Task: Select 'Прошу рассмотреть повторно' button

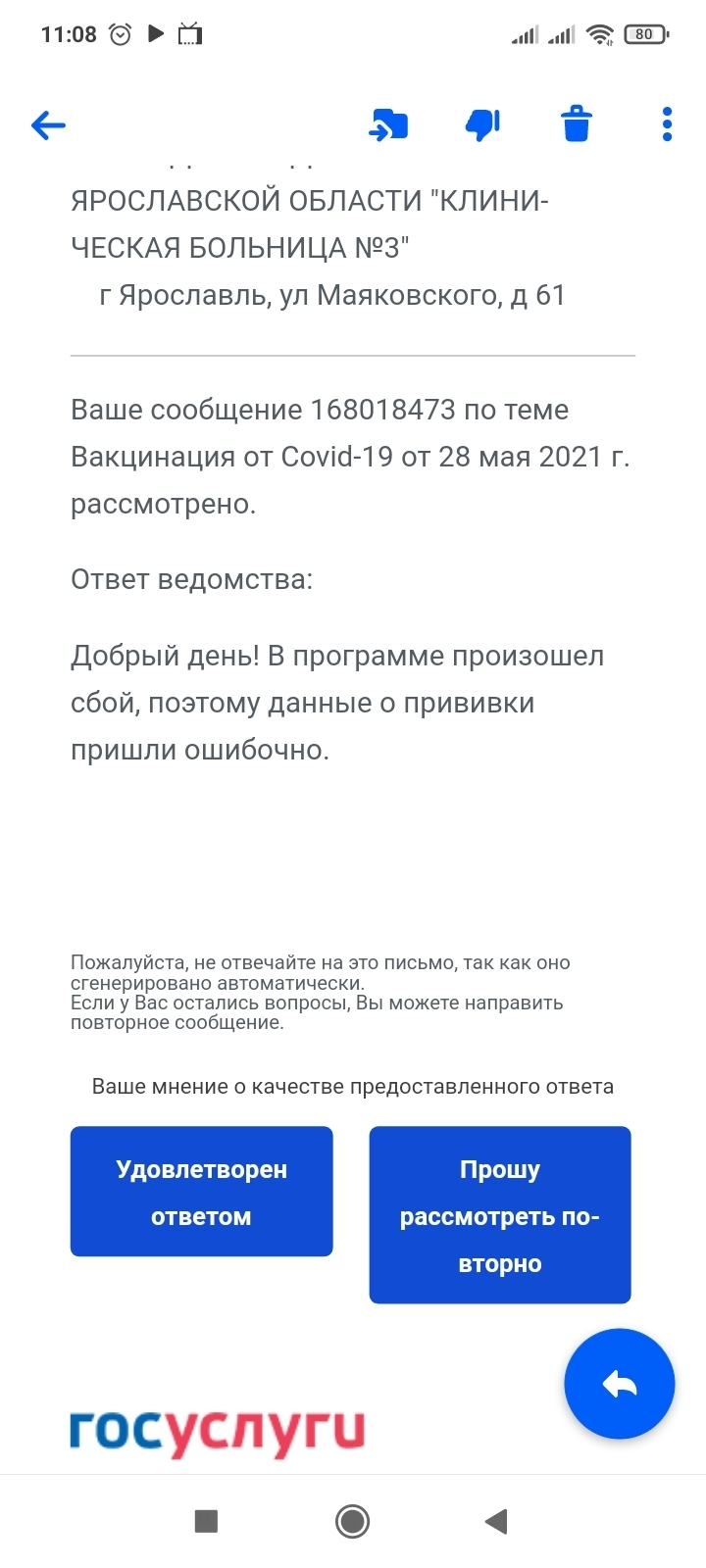Action: pos(500,1215)
